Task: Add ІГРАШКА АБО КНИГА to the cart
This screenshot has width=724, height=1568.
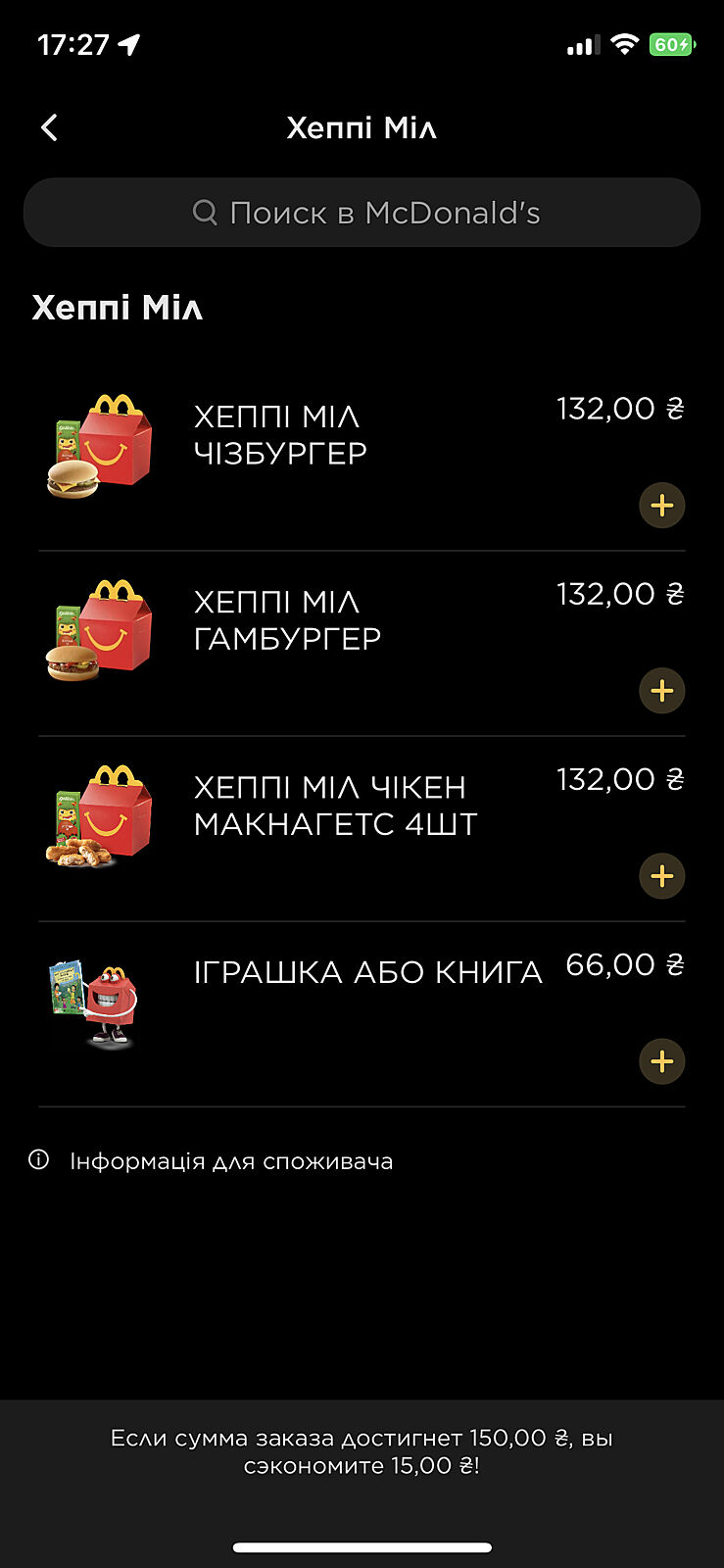Action: tap(662, 1061)
